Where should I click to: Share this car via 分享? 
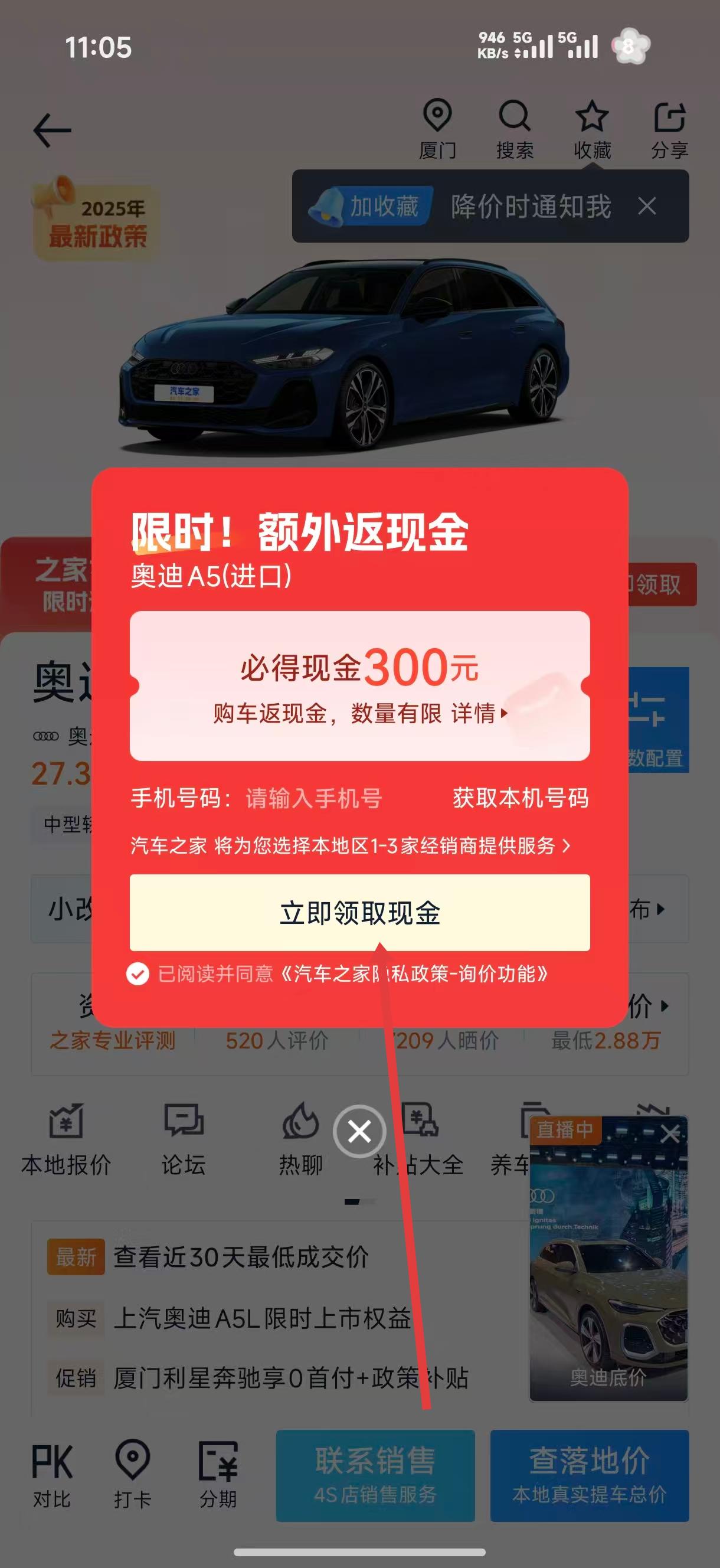click(x=669, y=129)
